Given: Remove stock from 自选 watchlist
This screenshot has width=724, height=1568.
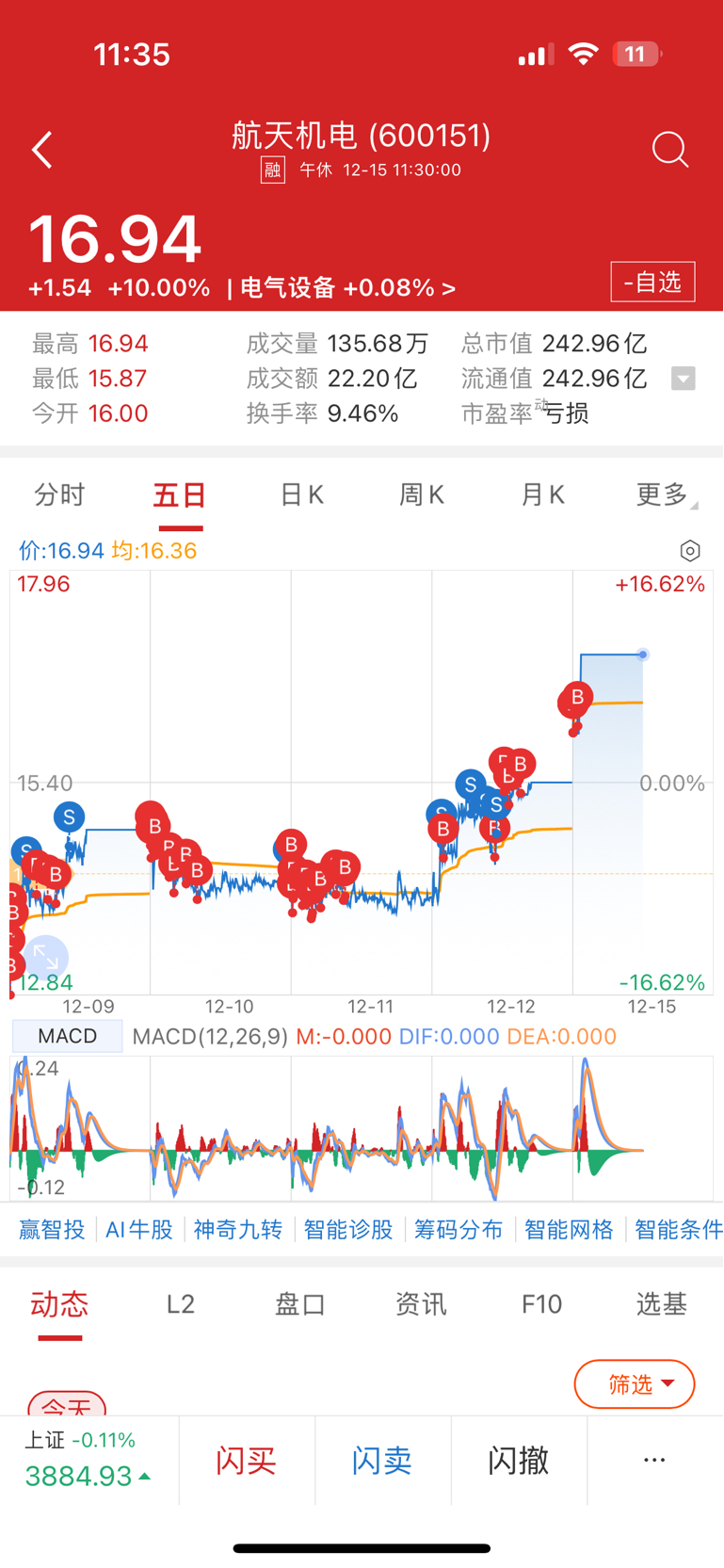Looking at the screenshot, I should tap(652, 282).
